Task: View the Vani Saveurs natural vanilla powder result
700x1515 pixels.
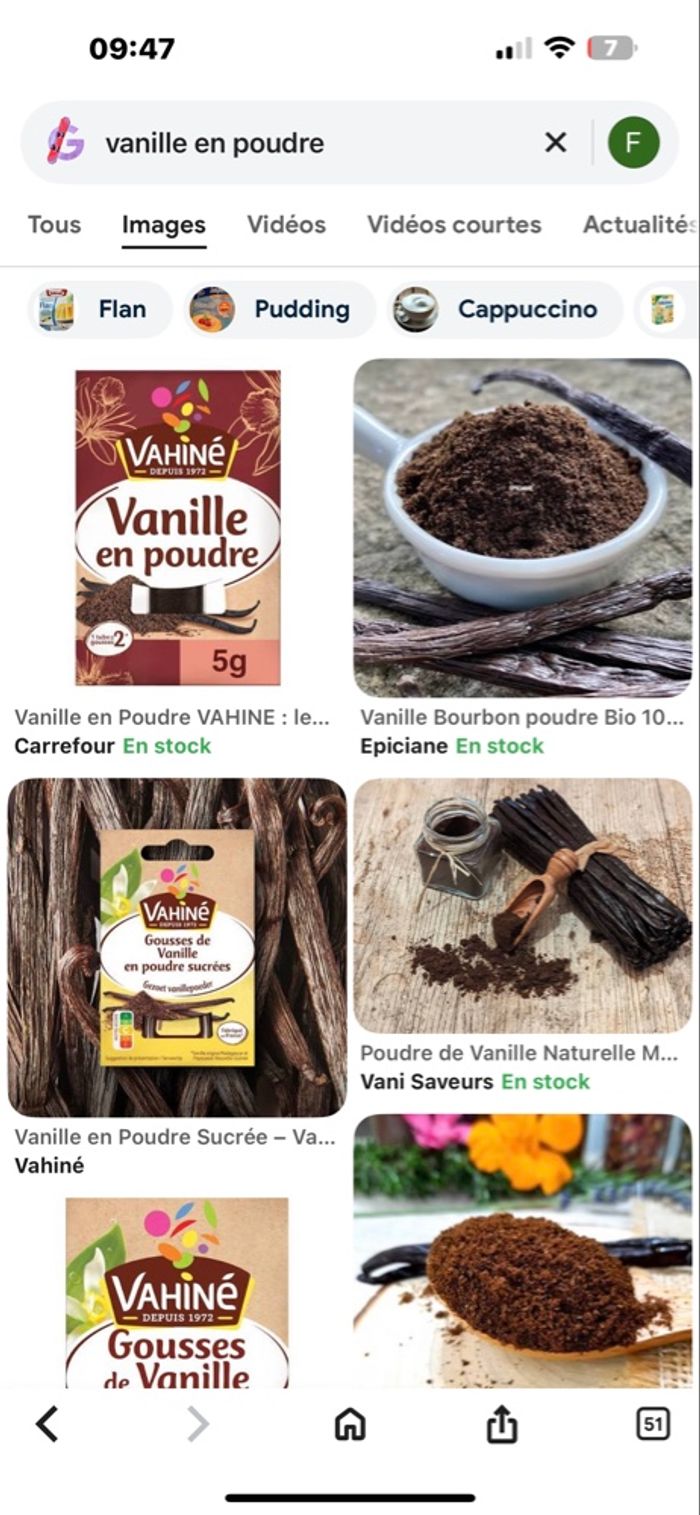Action: (x=522, y=906)
